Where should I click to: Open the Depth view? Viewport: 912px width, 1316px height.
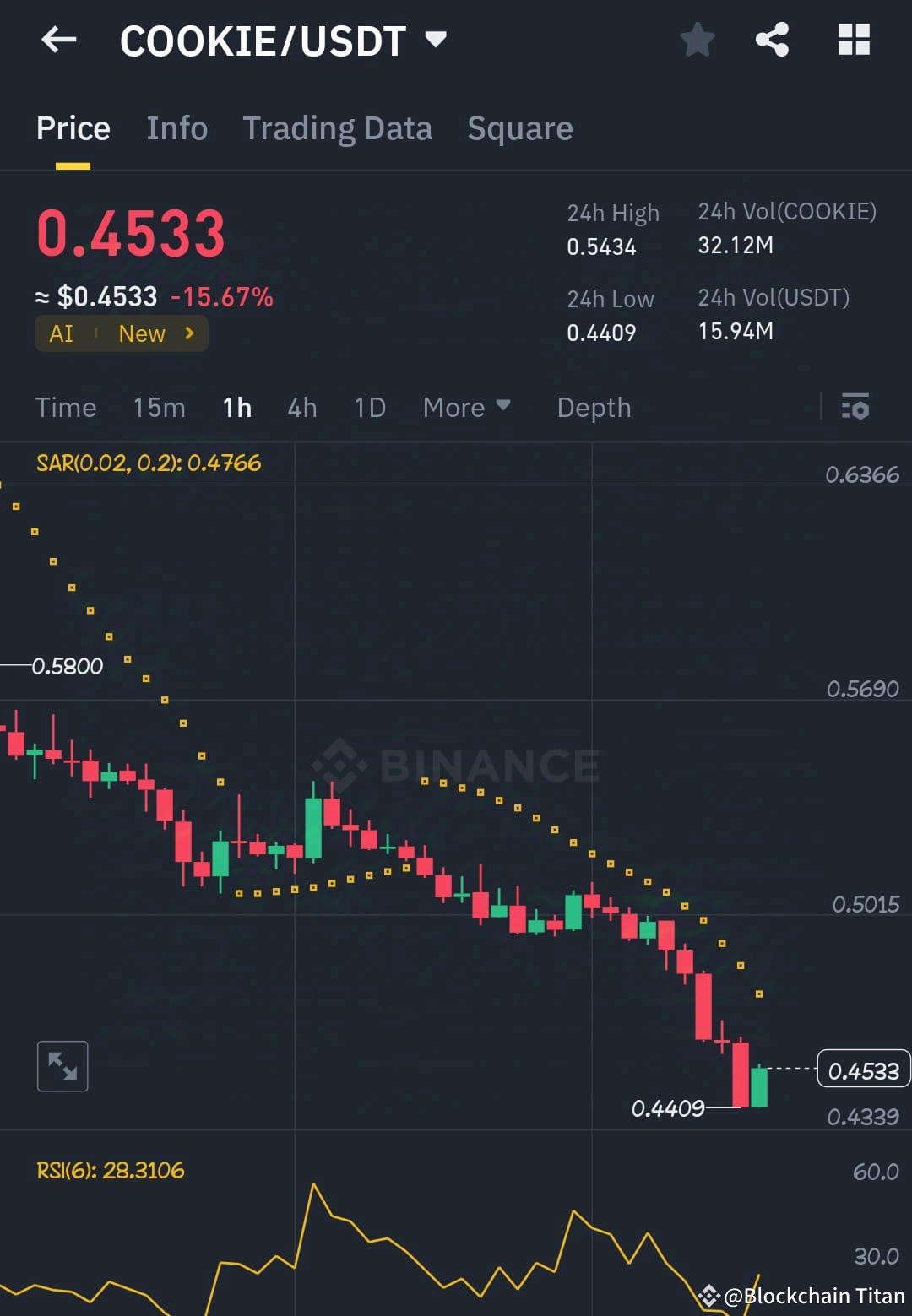click(x=594, y=408)
